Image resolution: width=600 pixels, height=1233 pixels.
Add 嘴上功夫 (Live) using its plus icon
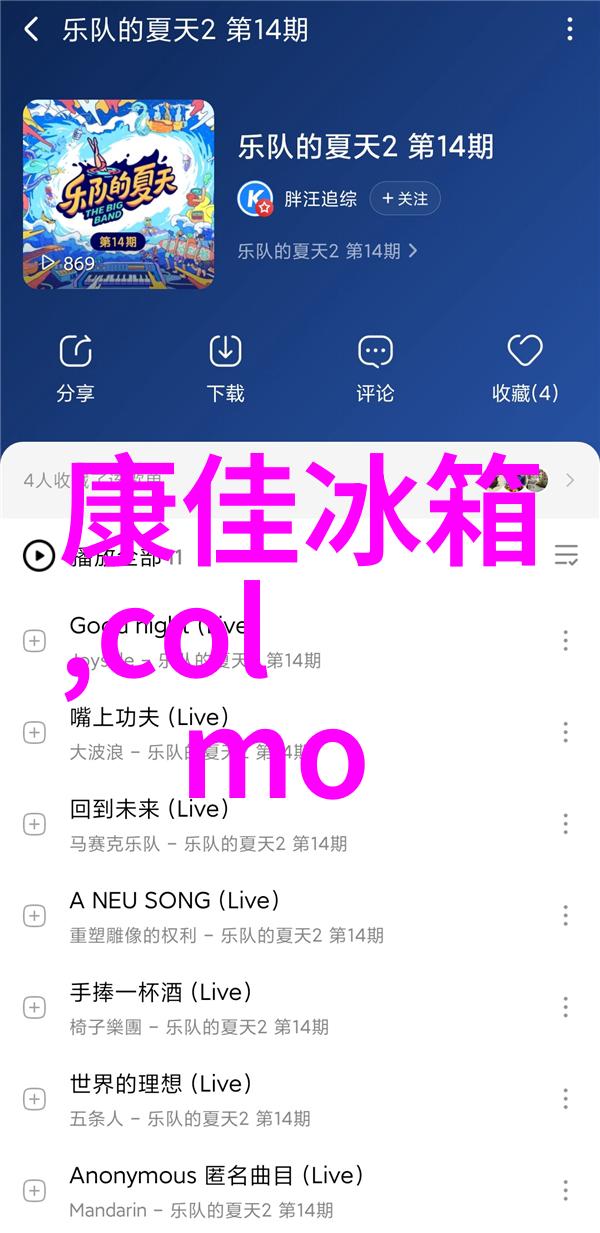click(35, 732)
